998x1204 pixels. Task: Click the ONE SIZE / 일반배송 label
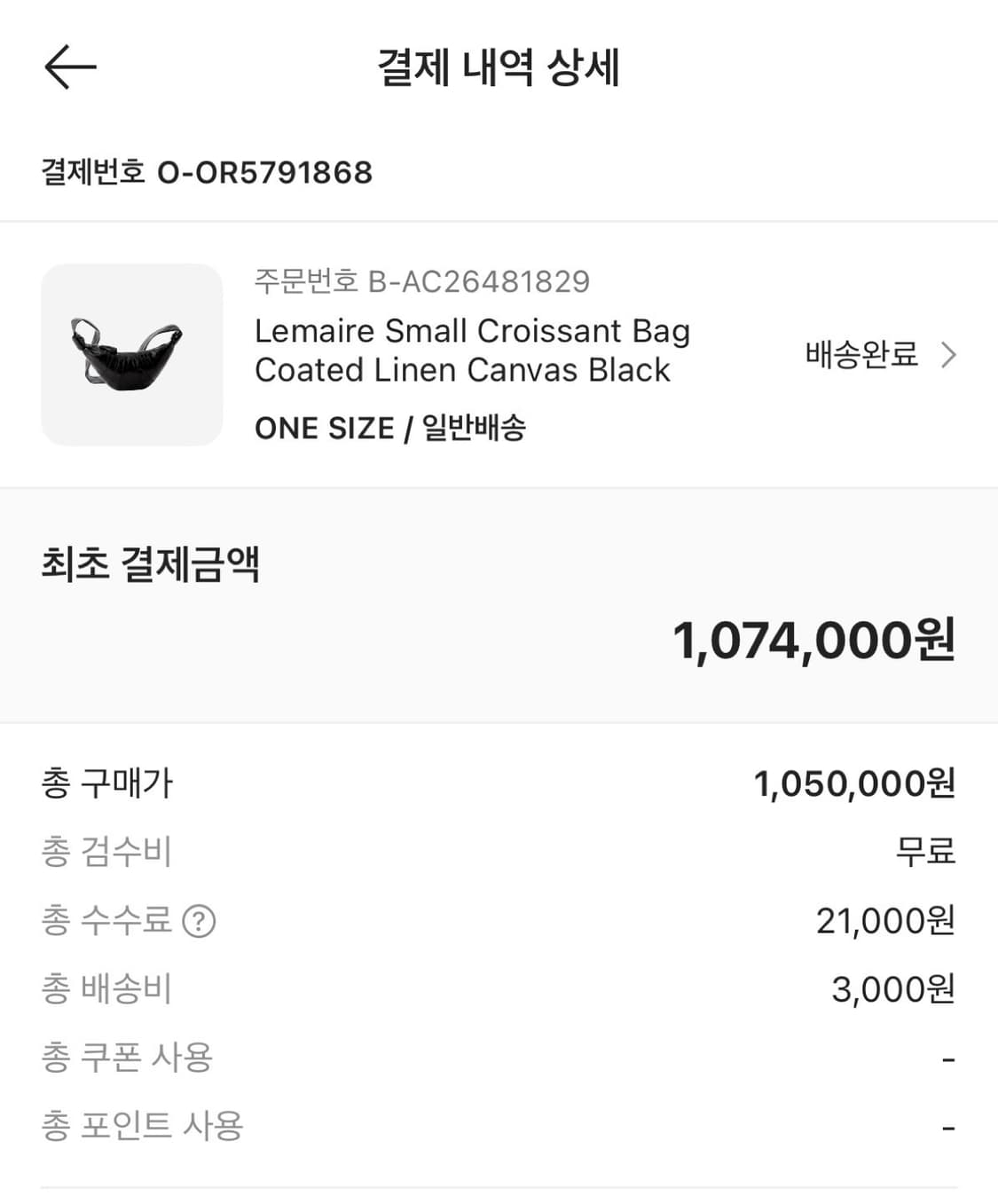pos(393,428)
